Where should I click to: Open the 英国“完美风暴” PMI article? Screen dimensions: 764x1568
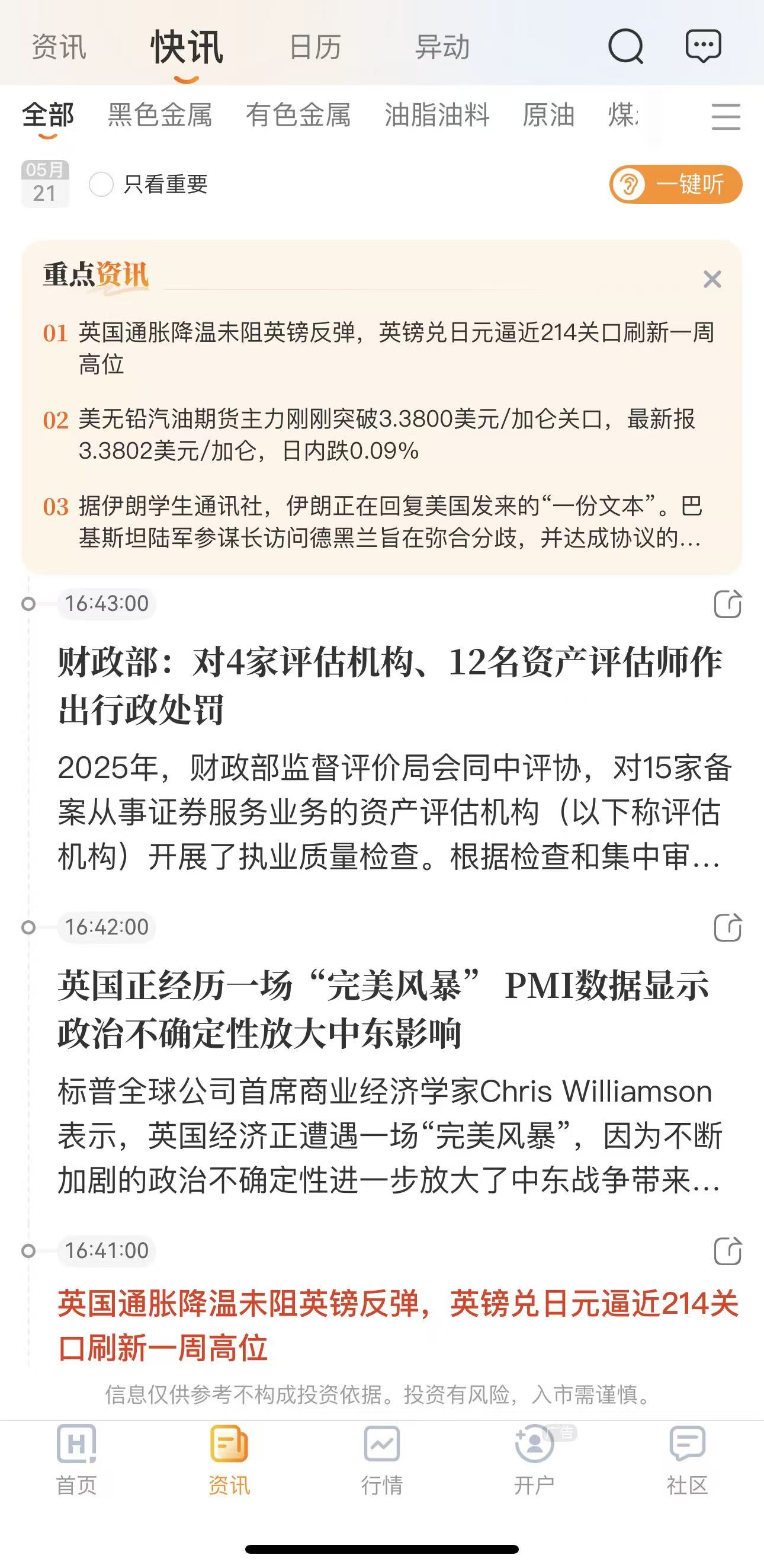(x=383, y=1009)
